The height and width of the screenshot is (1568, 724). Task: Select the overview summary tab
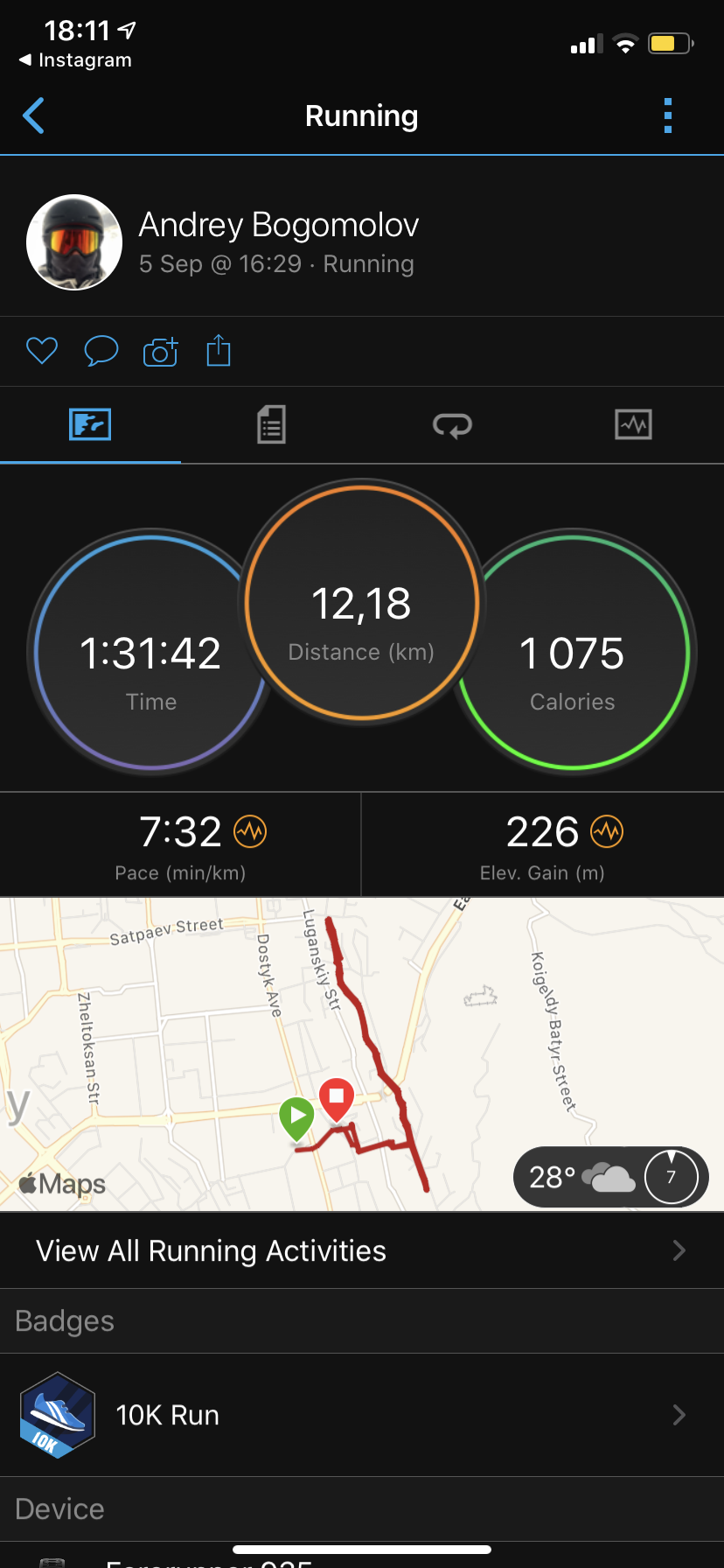(x=90, y=425)
